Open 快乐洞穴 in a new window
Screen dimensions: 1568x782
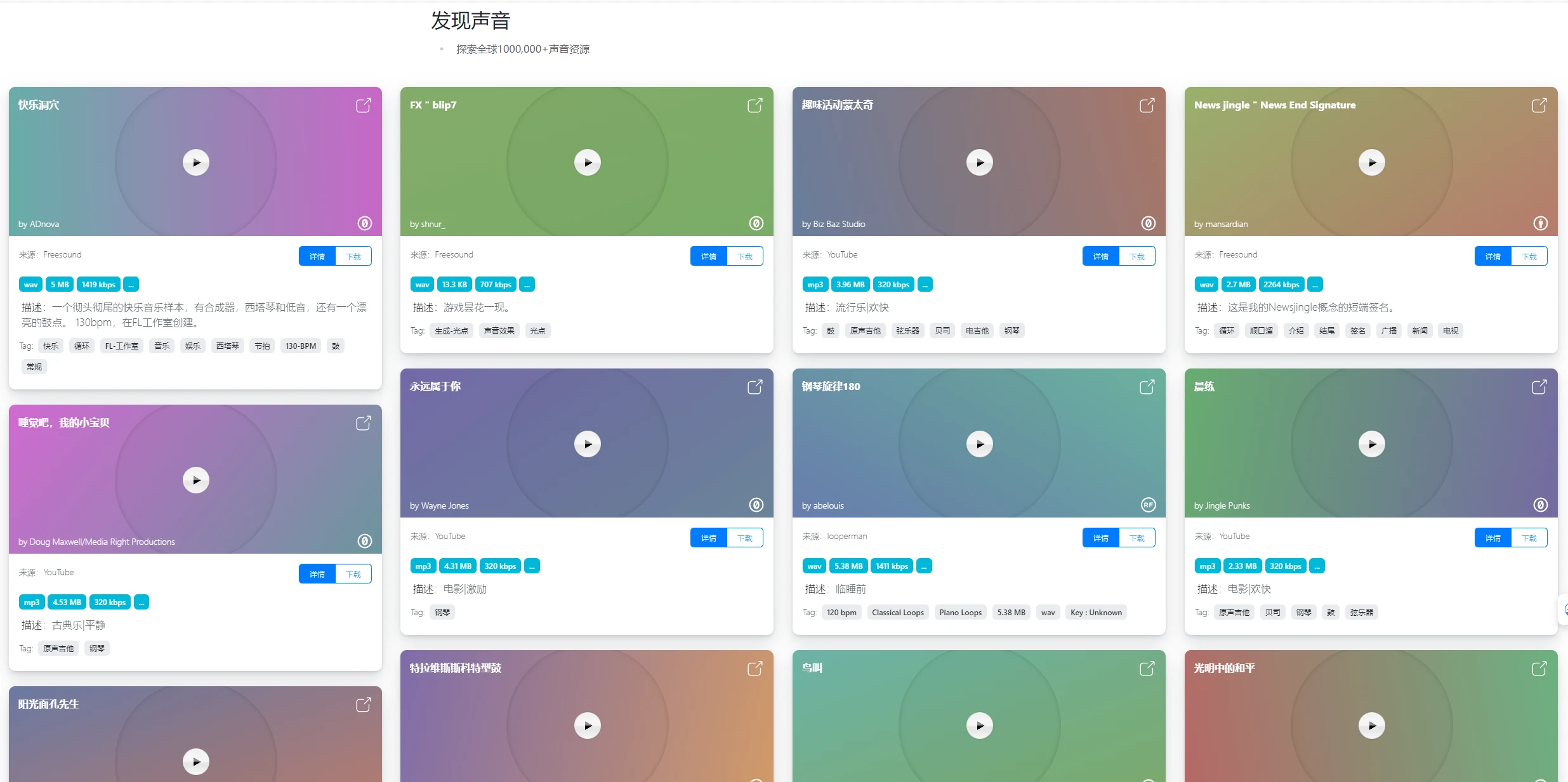click(364, 105)
